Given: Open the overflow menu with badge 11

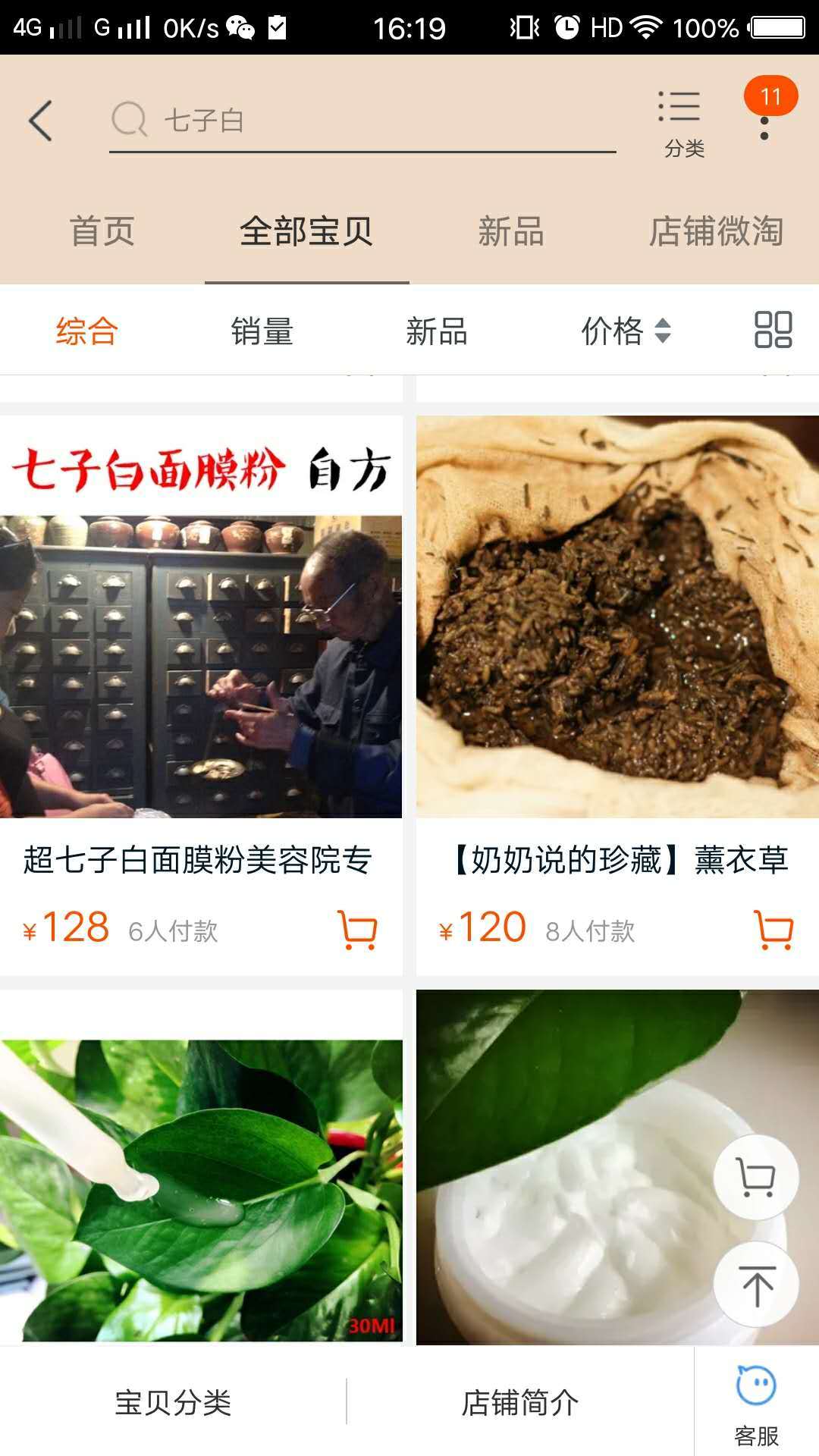Looking at the screenshot, I should pos(765,121).
